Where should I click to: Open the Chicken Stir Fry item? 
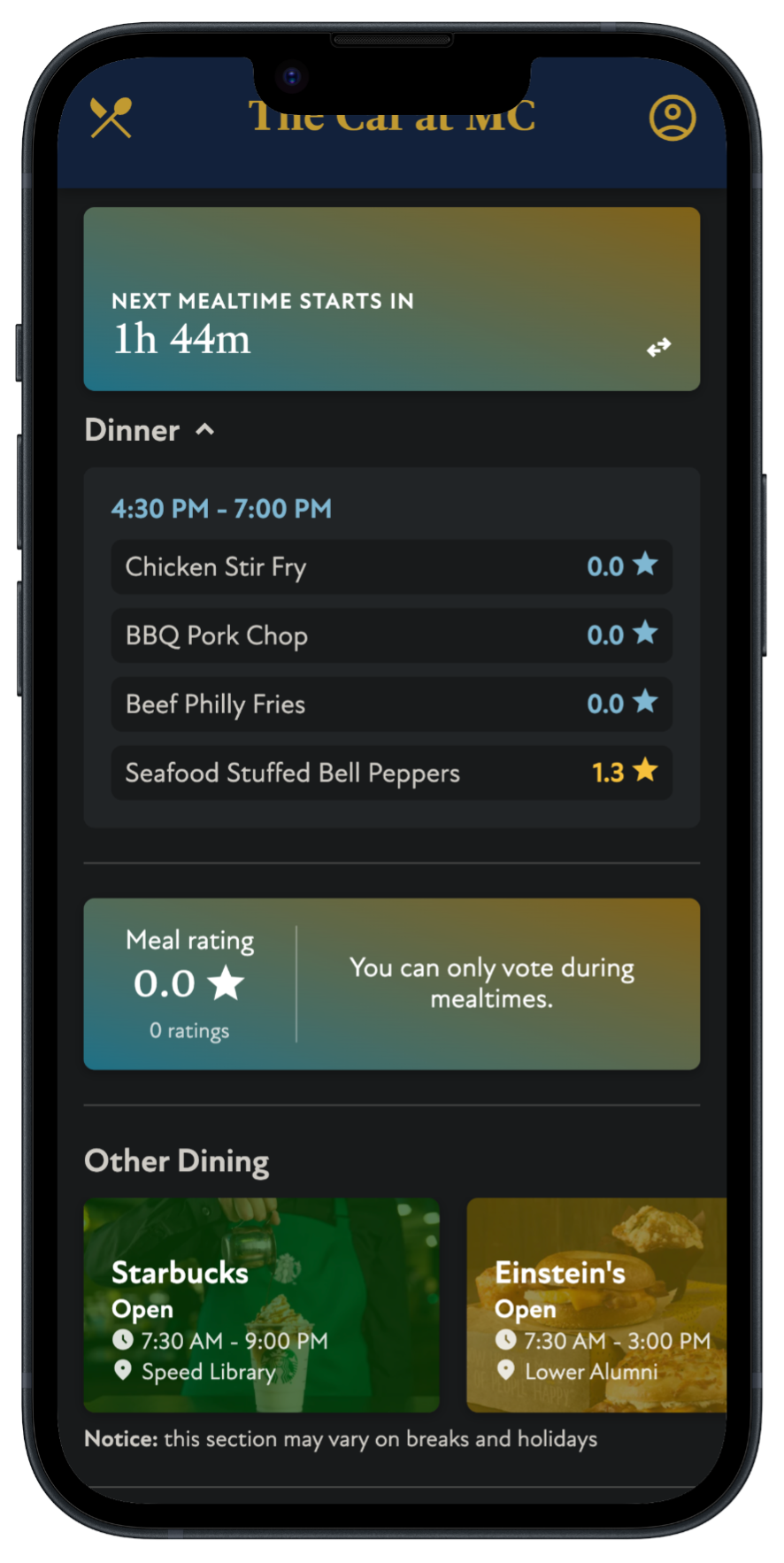[391, 566]
